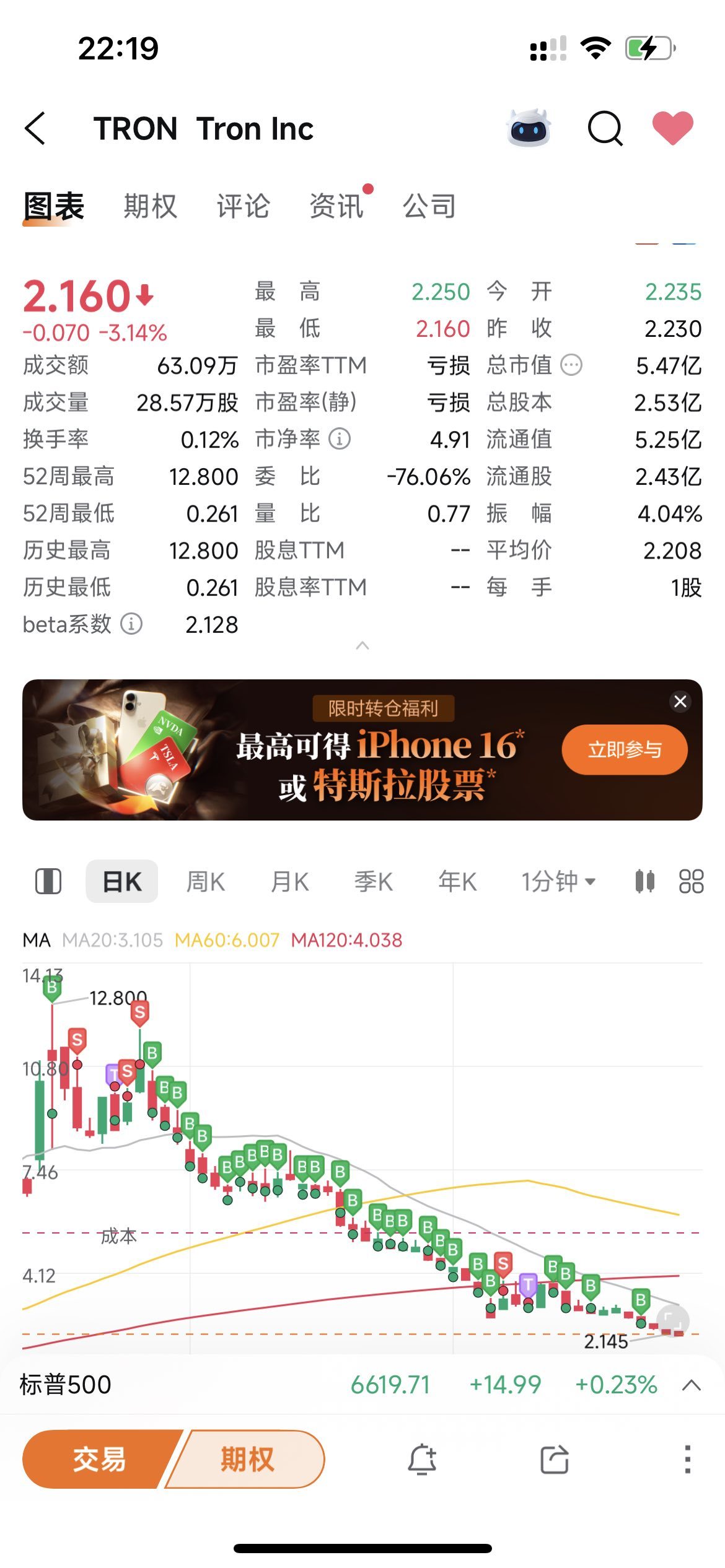Open the AI assistant robot icon
725x1568 pixels.
(x=530, y=128)
